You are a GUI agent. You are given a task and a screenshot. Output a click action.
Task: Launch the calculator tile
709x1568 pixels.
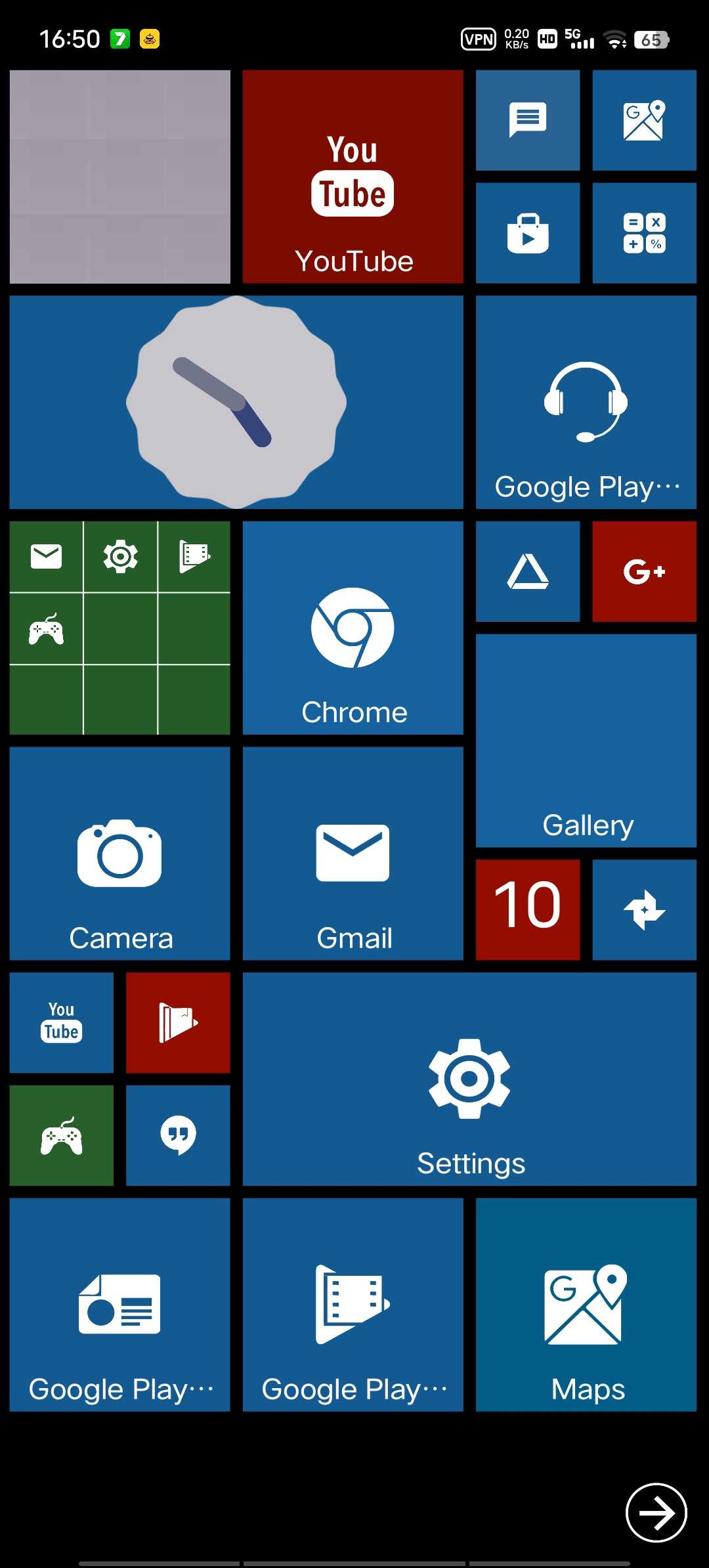(x=644, y=233)
